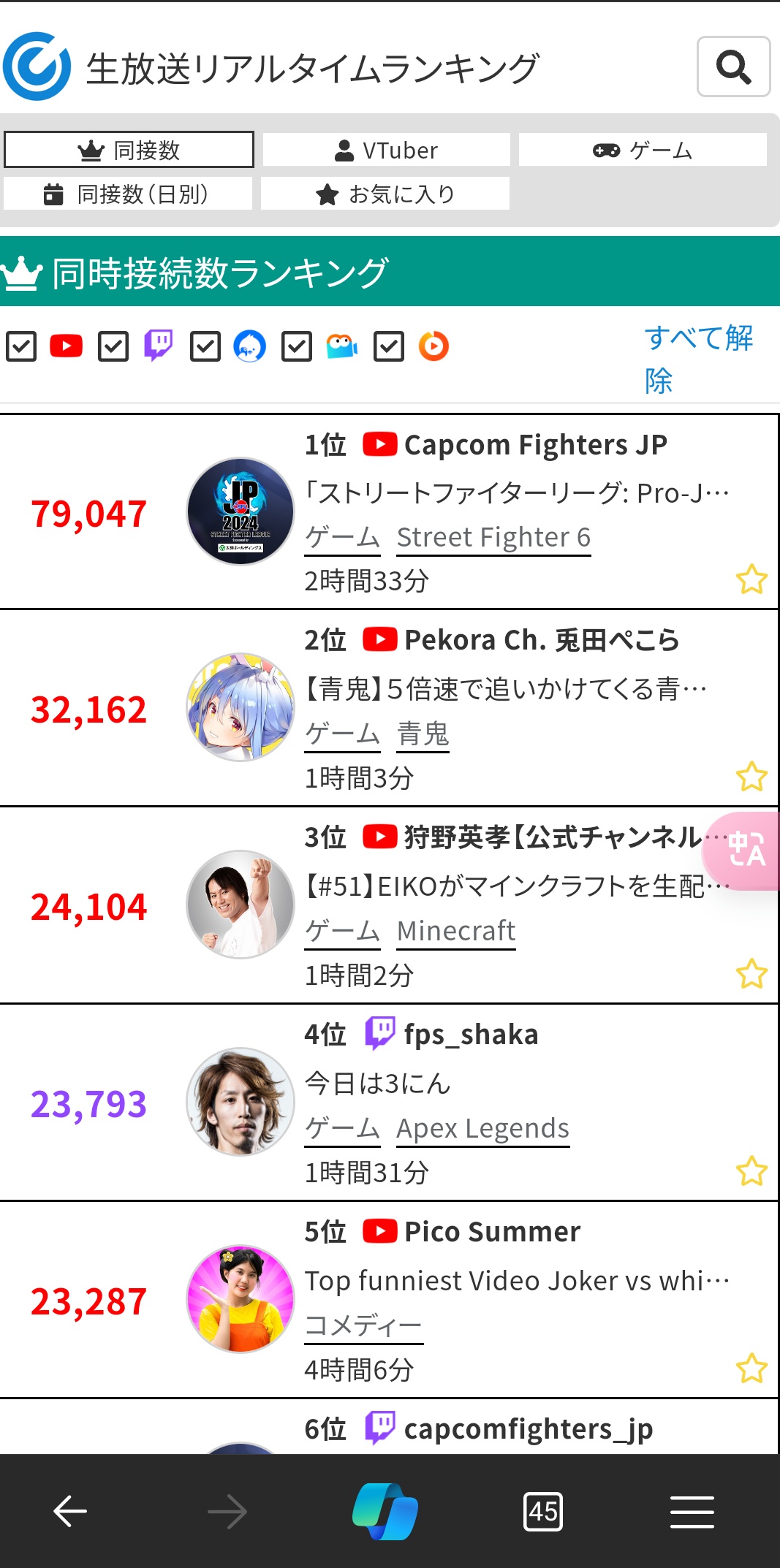Open the browser tabs counter showing 45
Viewport: 780px width, 1568px height.
pos(542,1511)
